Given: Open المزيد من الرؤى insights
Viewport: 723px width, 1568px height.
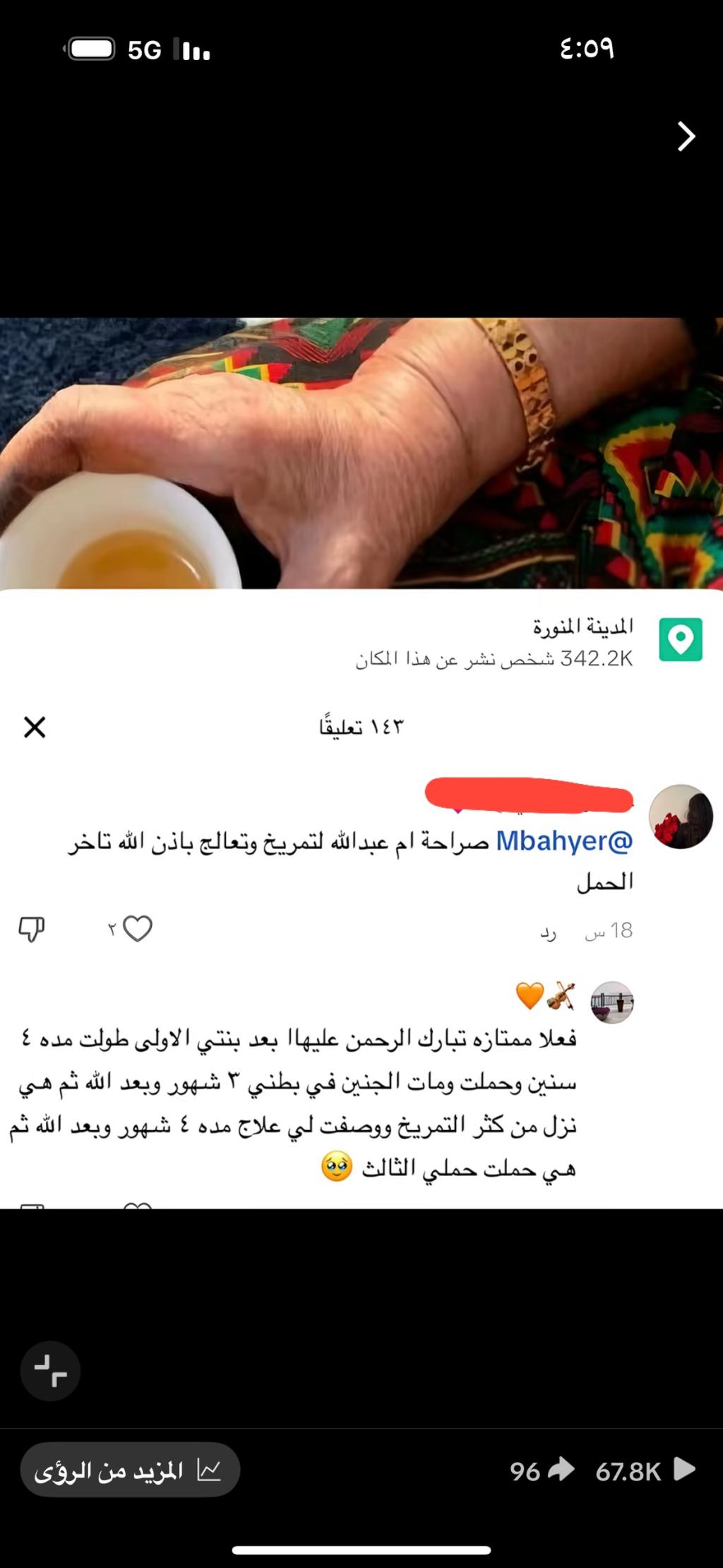Looking at the screenshot, I should [130, 1470].
